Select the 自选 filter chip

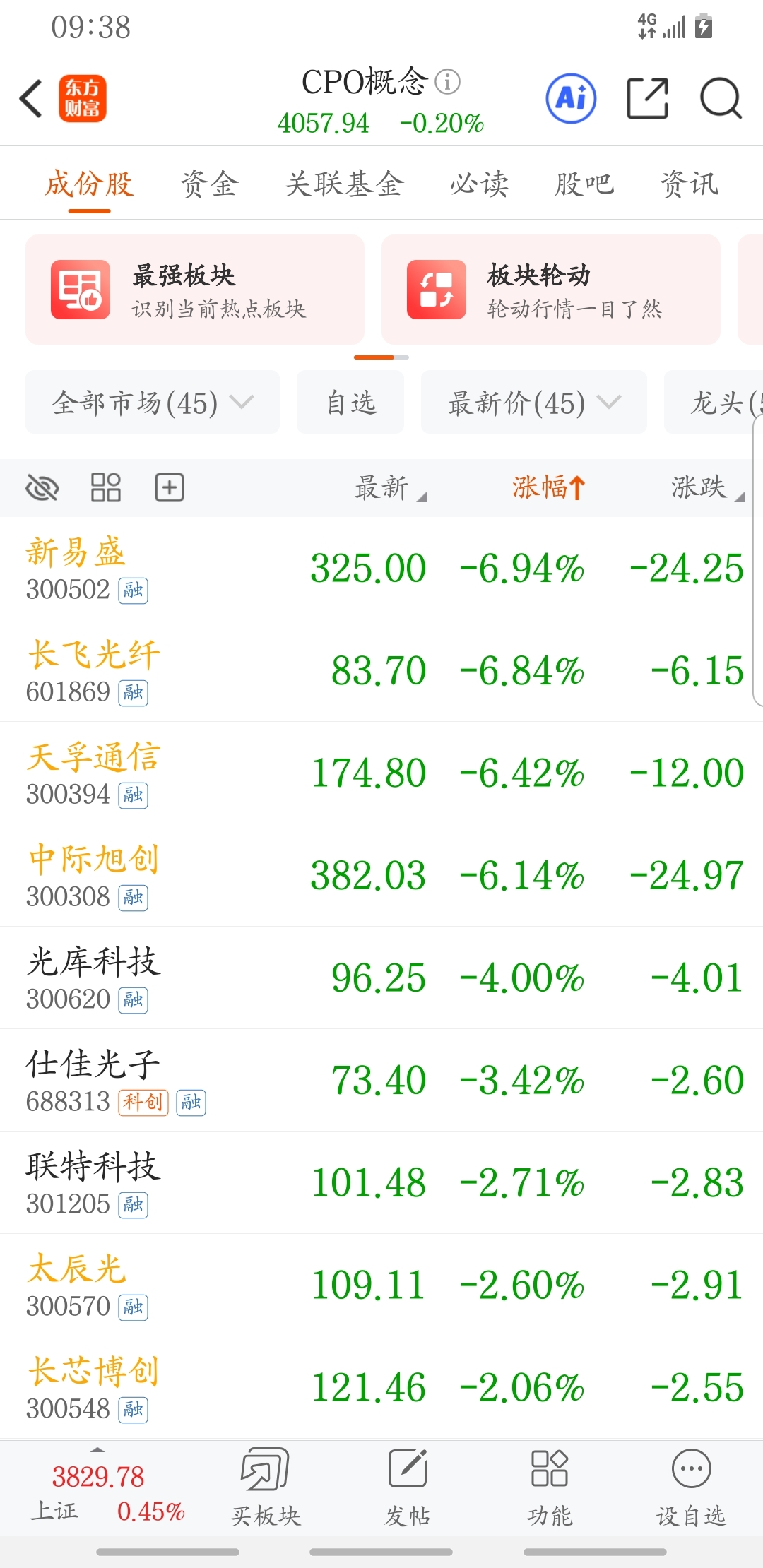coord(350,402)
